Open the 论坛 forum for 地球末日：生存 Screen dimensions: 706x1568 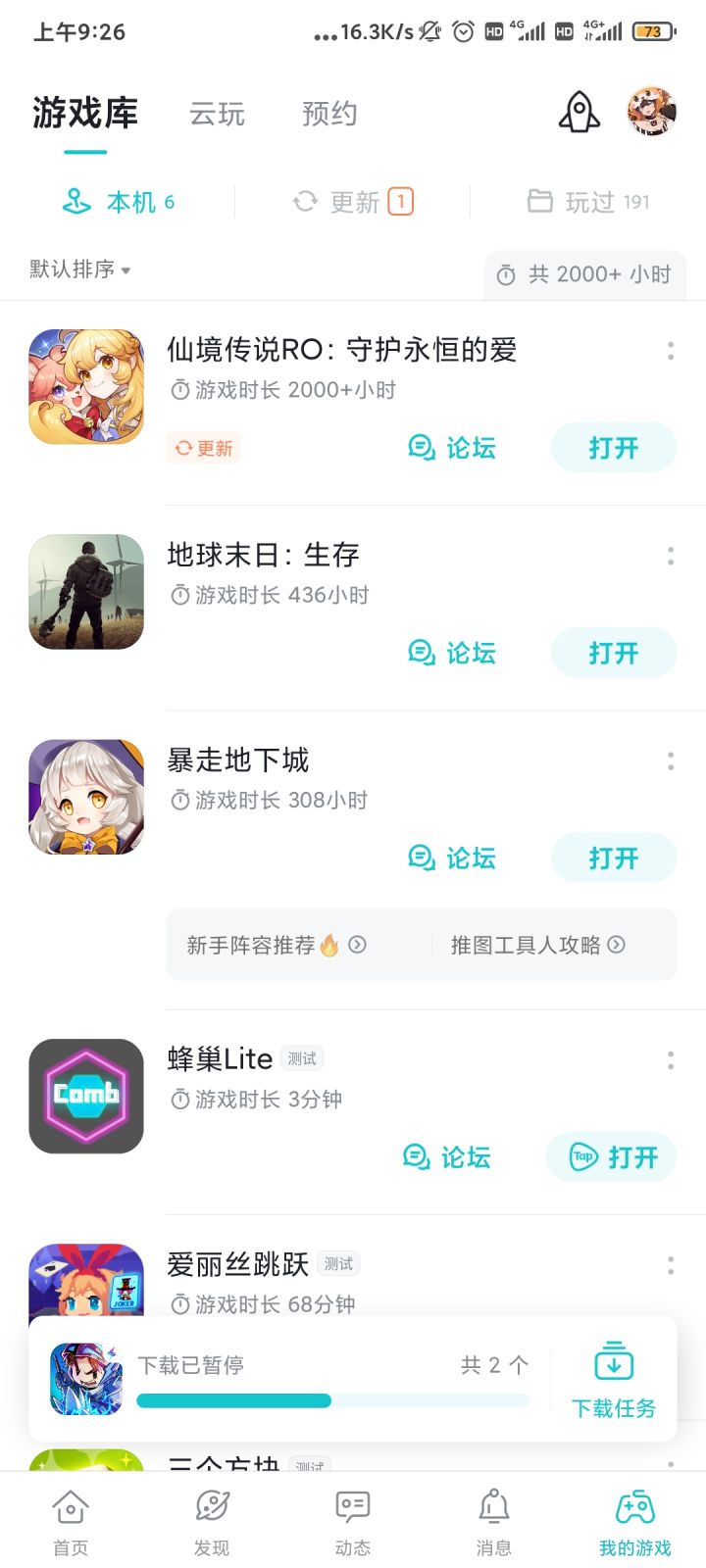(452, 653)
